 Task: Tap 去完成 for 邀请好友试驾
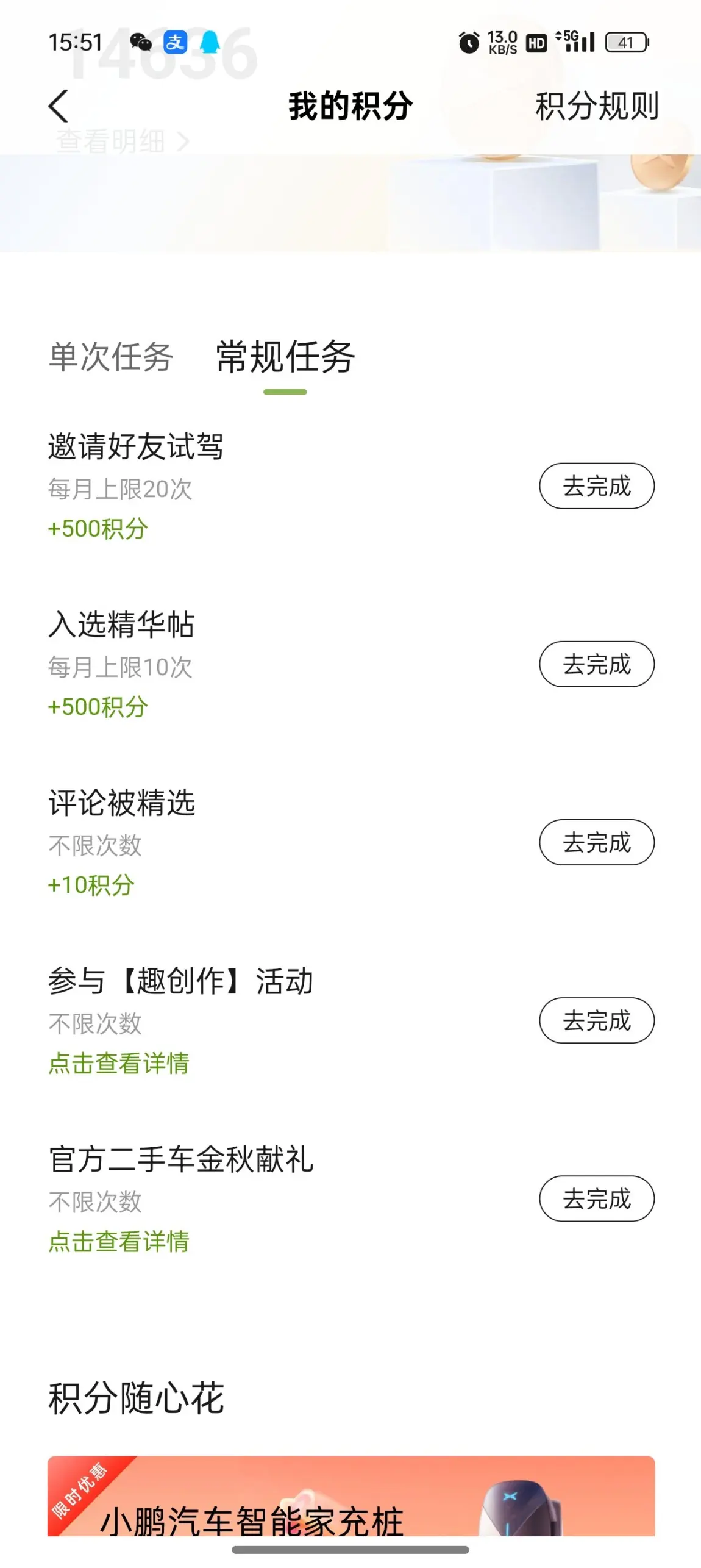tap(596, 486)
